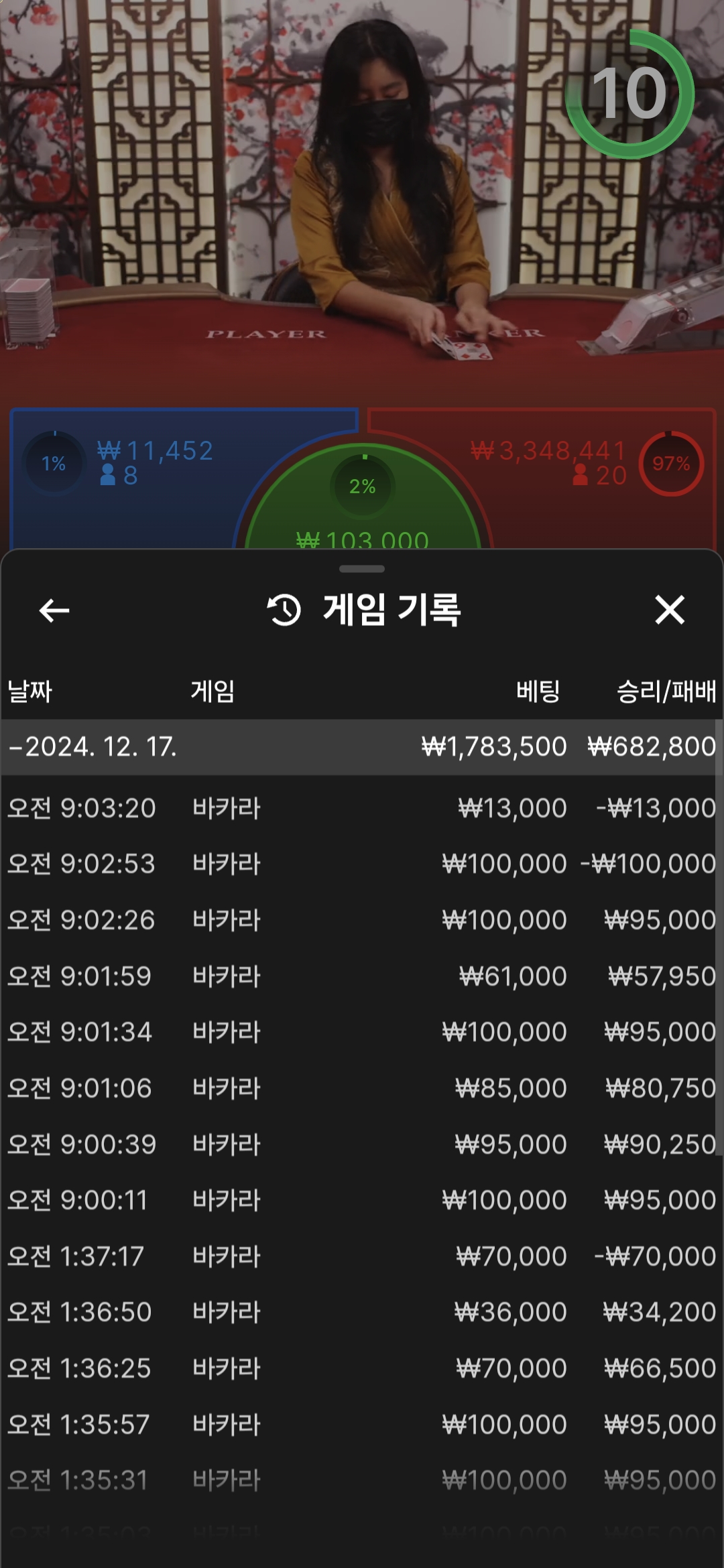The image size is (724, 1568).
Task: Select the 오전 1:36:25 game entry
Action: coord(362,1368)
